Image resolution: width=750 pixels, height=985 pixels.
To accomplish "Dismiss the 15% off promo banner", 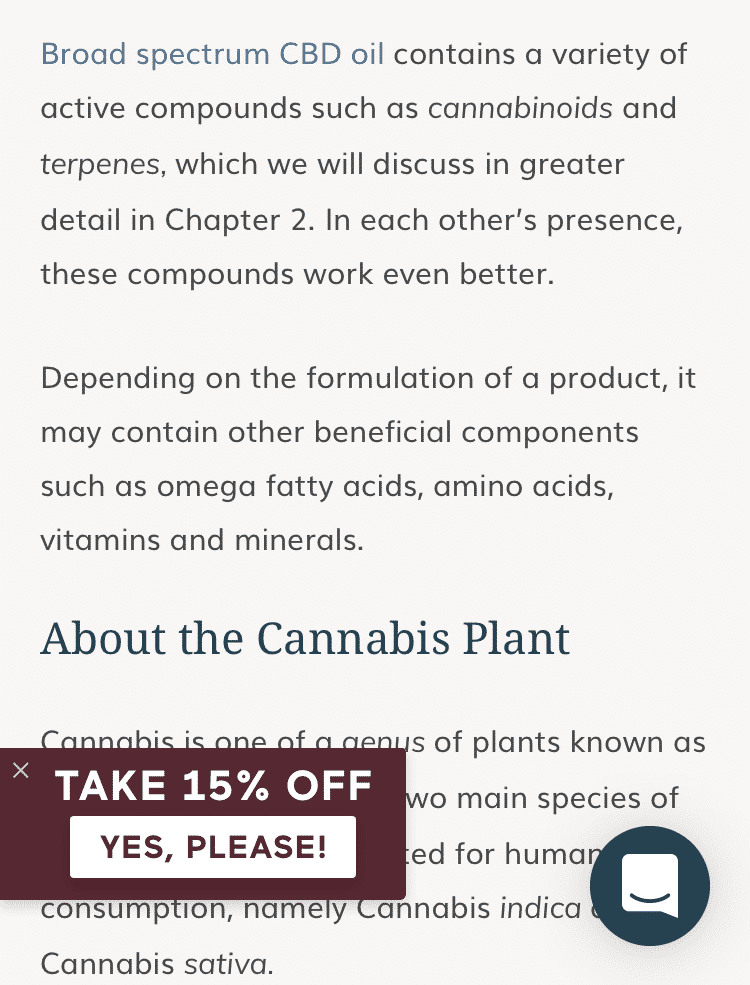I will (x=21, y=770).
